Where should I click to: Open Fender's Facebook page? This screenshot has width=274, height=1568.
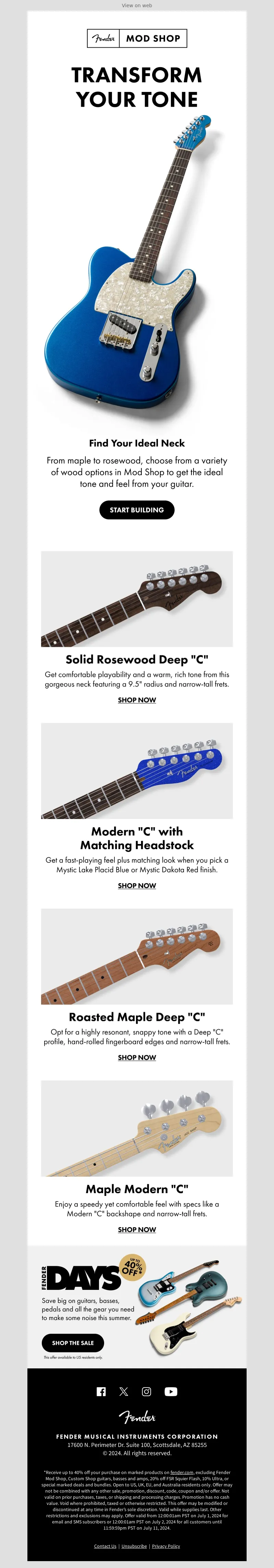tap(101, 1391)
